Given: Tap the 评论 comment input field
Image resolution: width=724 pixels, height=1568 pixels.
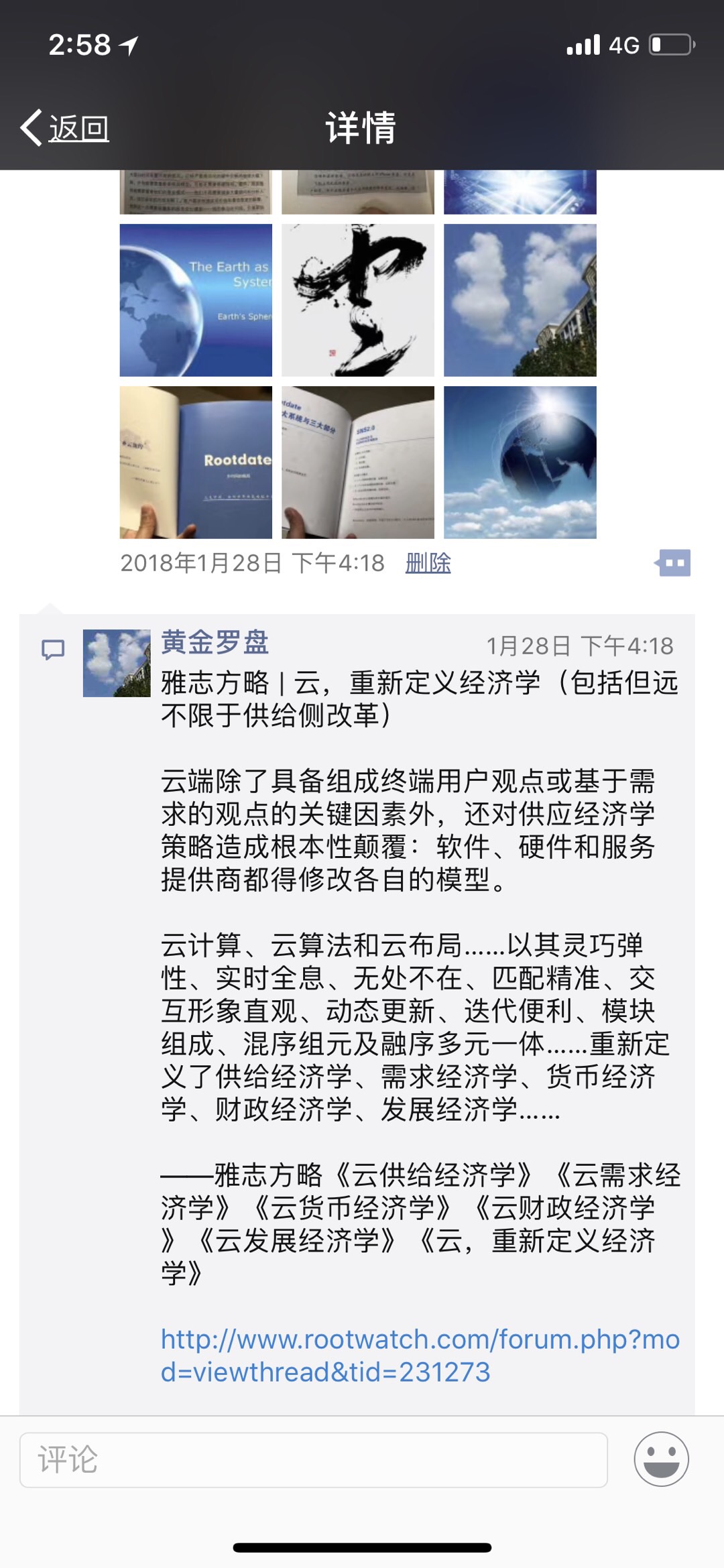Looking at the screenshot, I should 313,1460.
